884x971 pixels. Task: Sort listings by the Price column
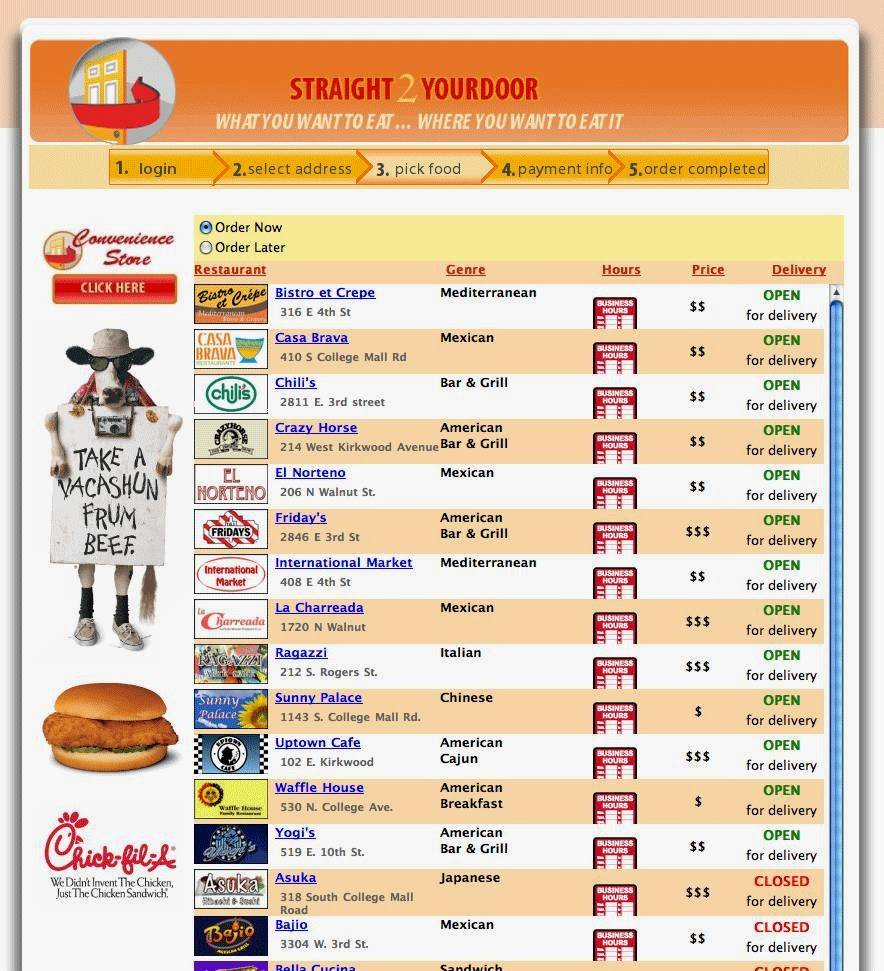707,269
